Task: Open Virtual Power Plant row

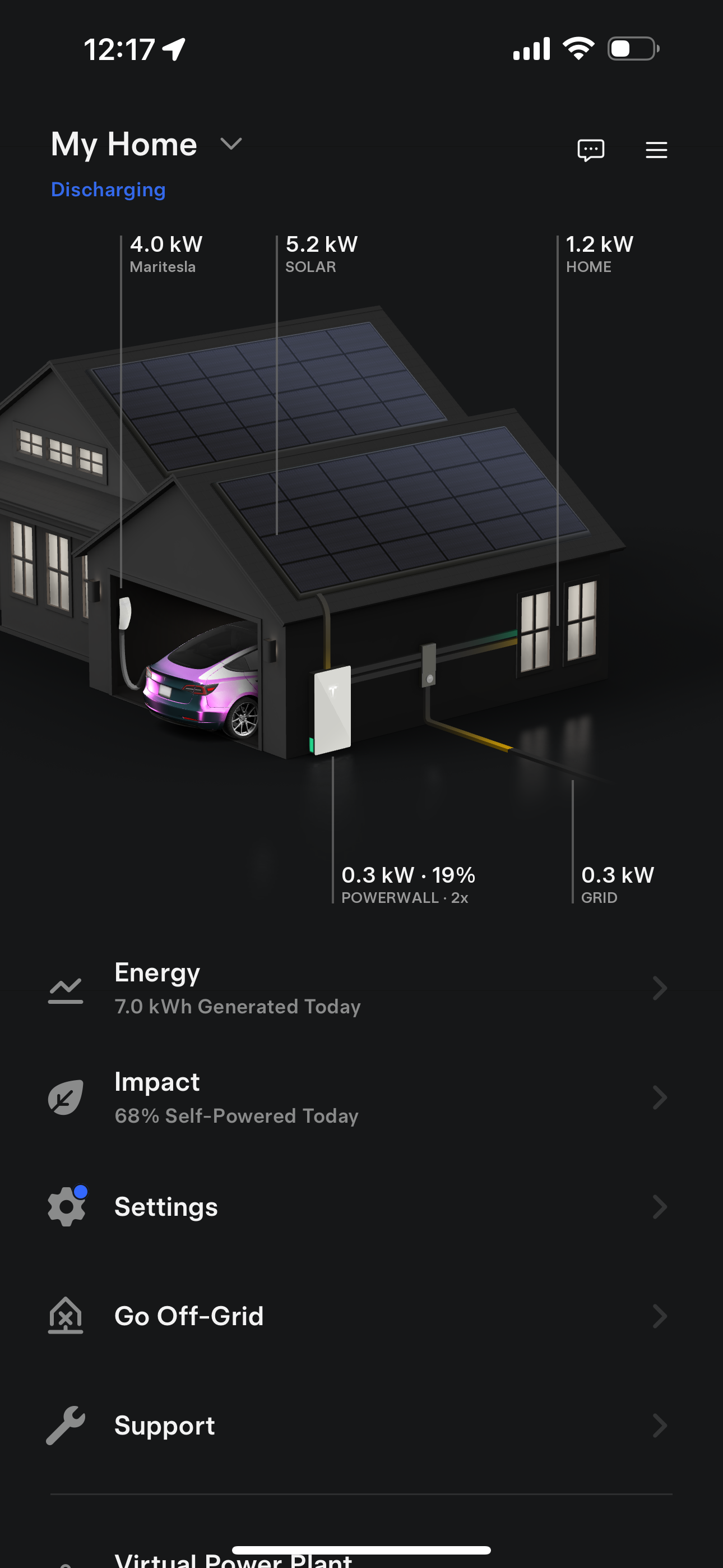Action: click(234, 1560)
